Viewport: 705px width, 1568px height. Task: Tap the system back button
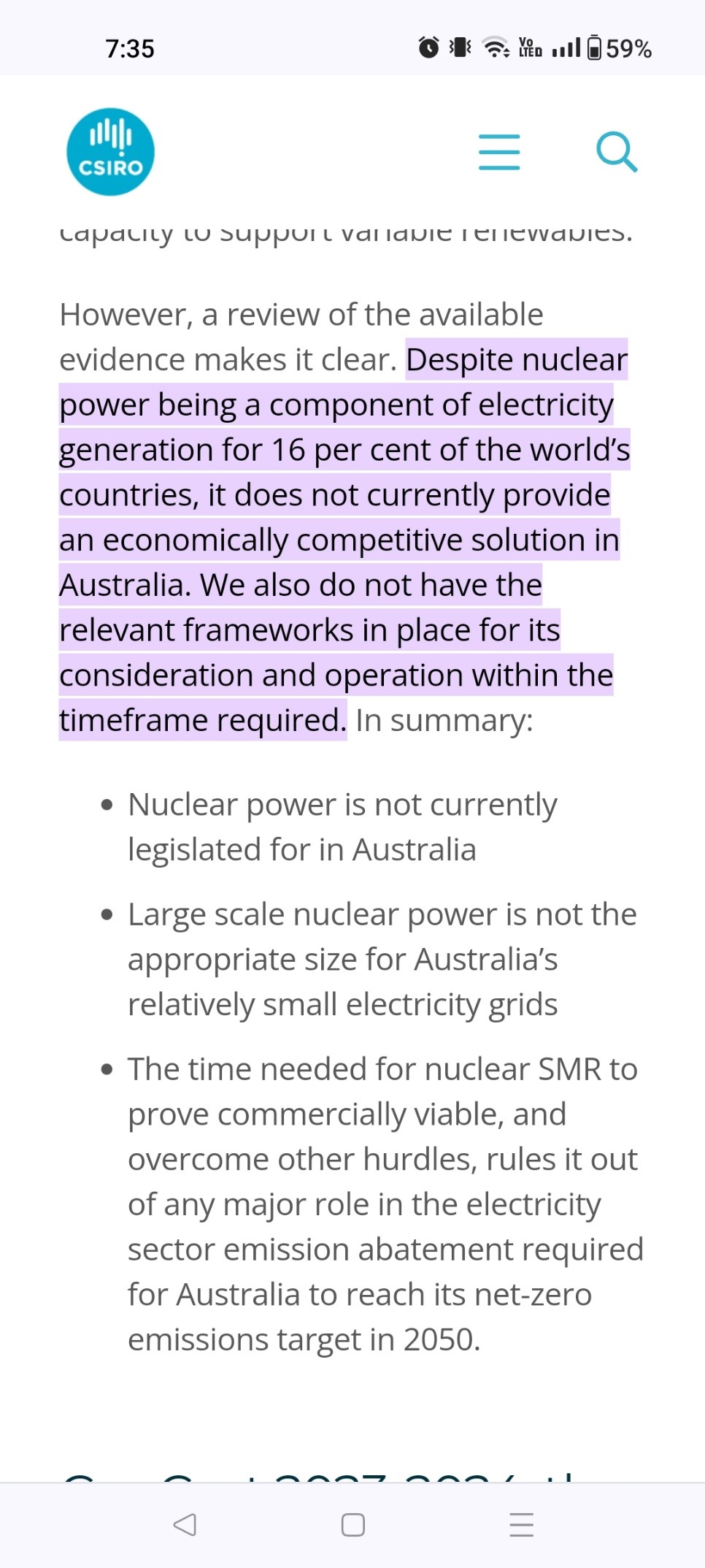tap(185, 1524)
